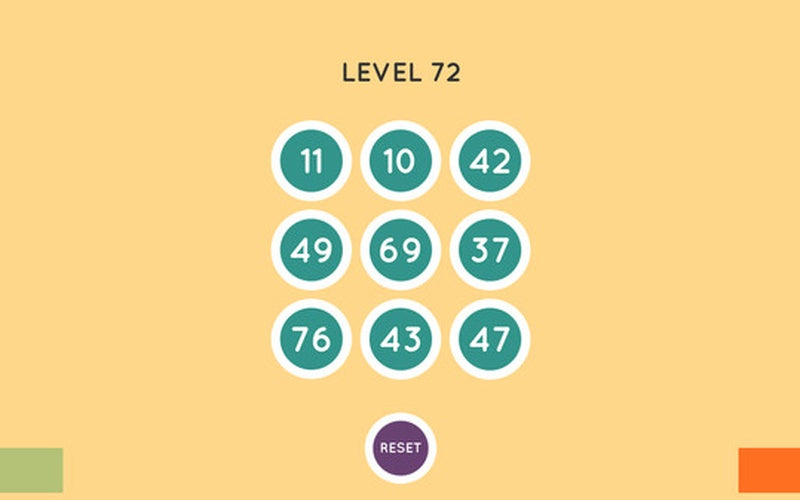Tap the 42 circle
This screenshot has width=800, height=500.
tap(489, 161)
